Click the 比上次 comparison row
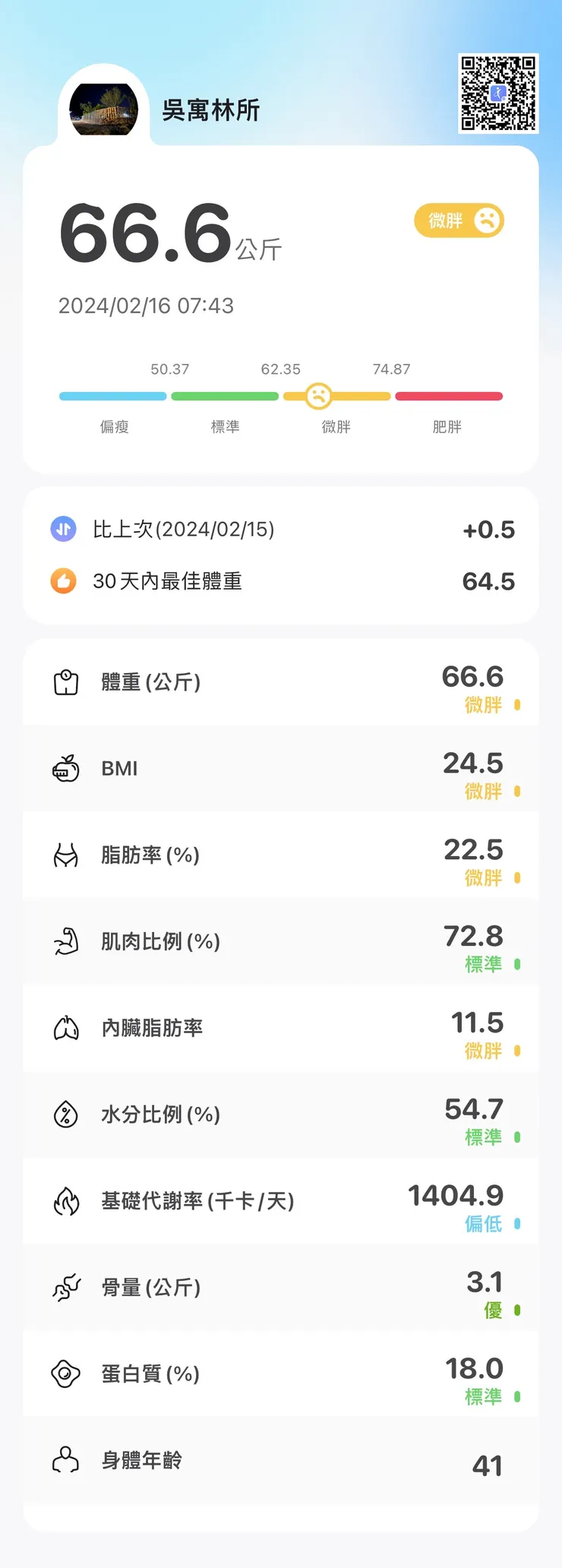The height and width of the screenshot is (1568, 562). pyautogui.click(x=281, y=529)
